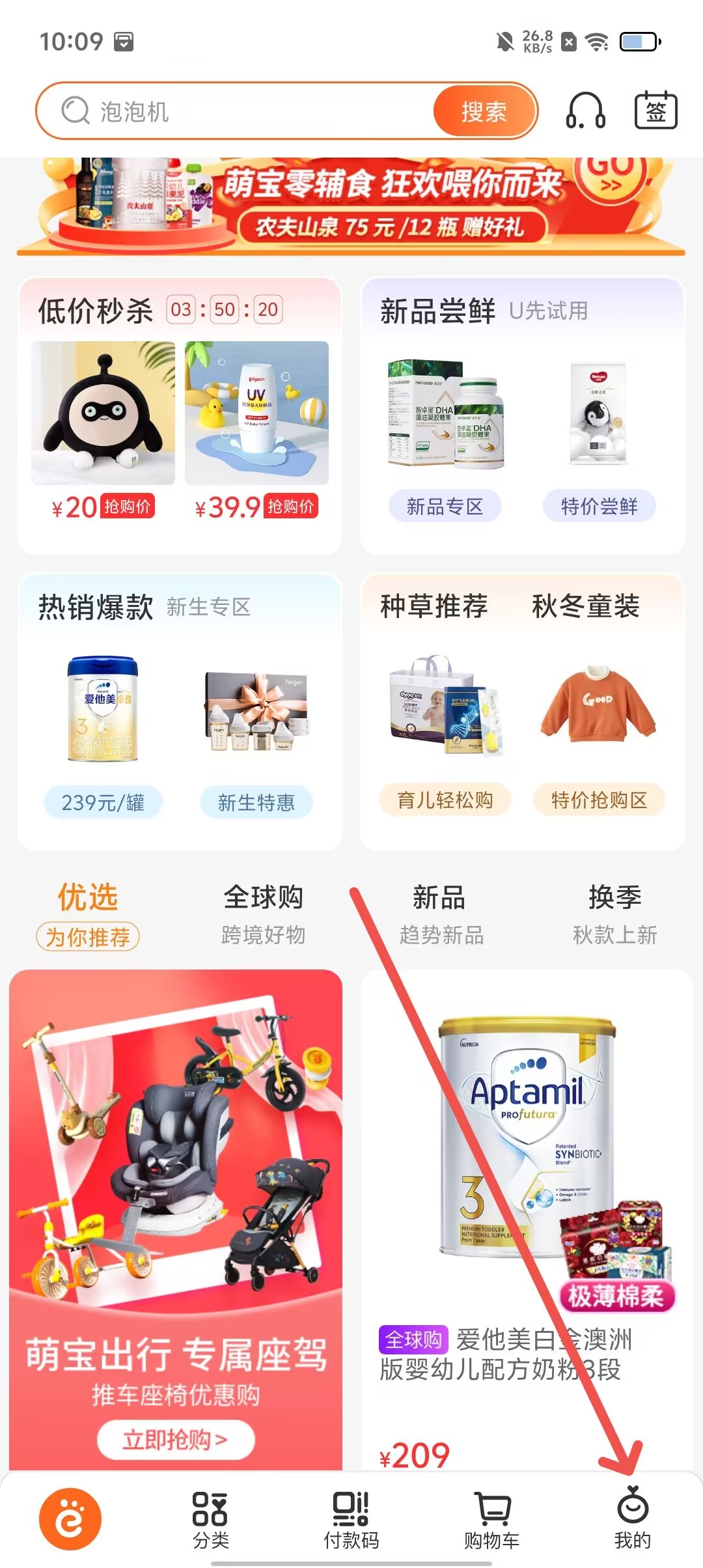The height and width of the screenshot is (1568, 703).
Task: Open customer service headset icon
Action: pyautogui.click(x=585, y=111)
